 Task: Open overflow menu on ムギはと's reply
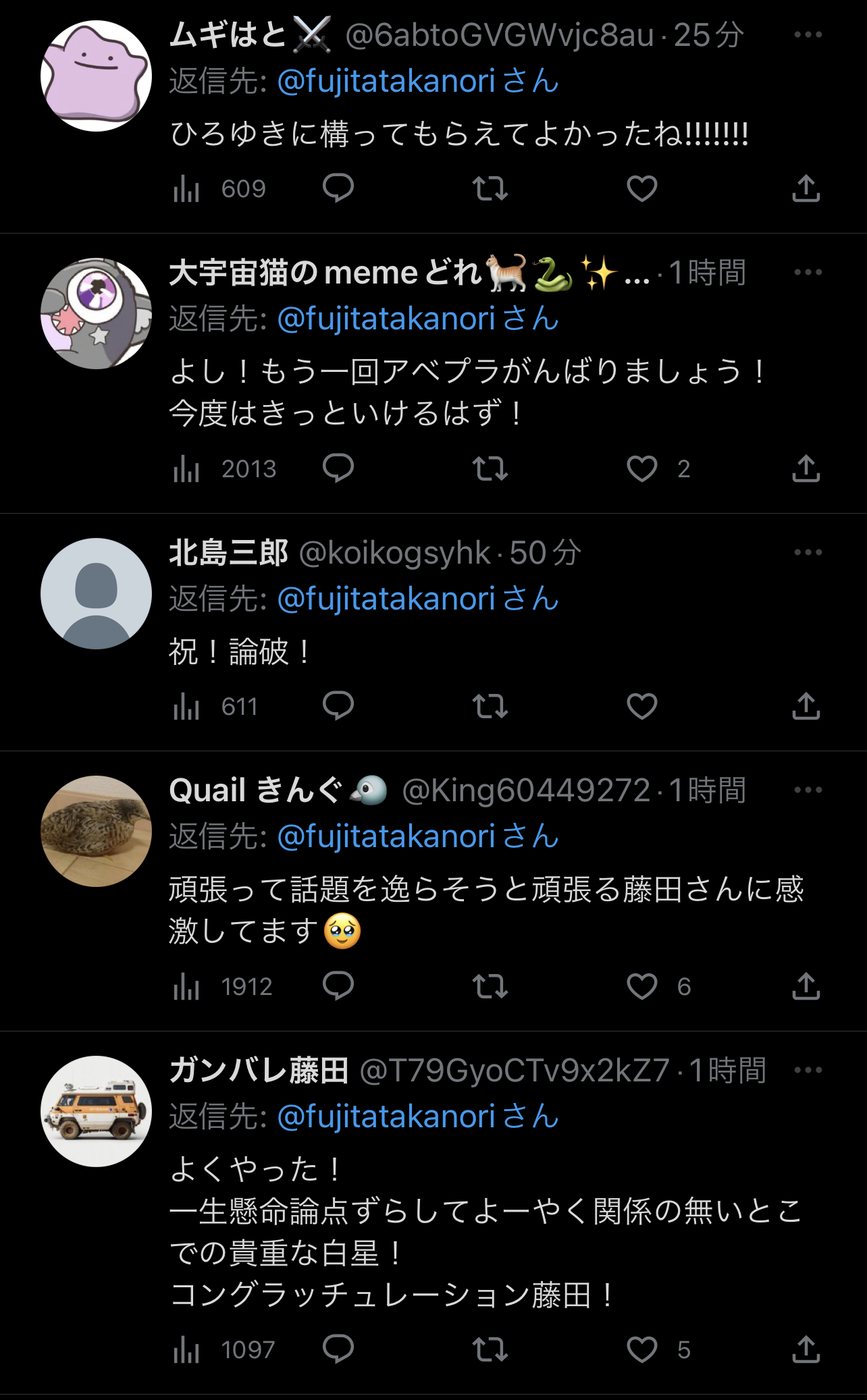click(808, 34)
